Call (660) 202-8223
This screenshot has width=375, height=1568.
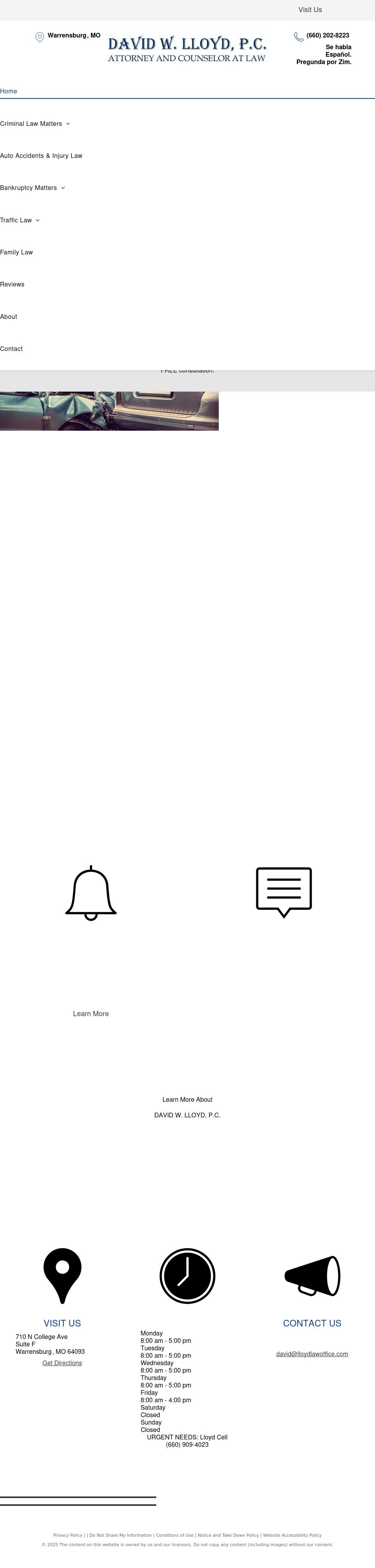pos(327,35)
